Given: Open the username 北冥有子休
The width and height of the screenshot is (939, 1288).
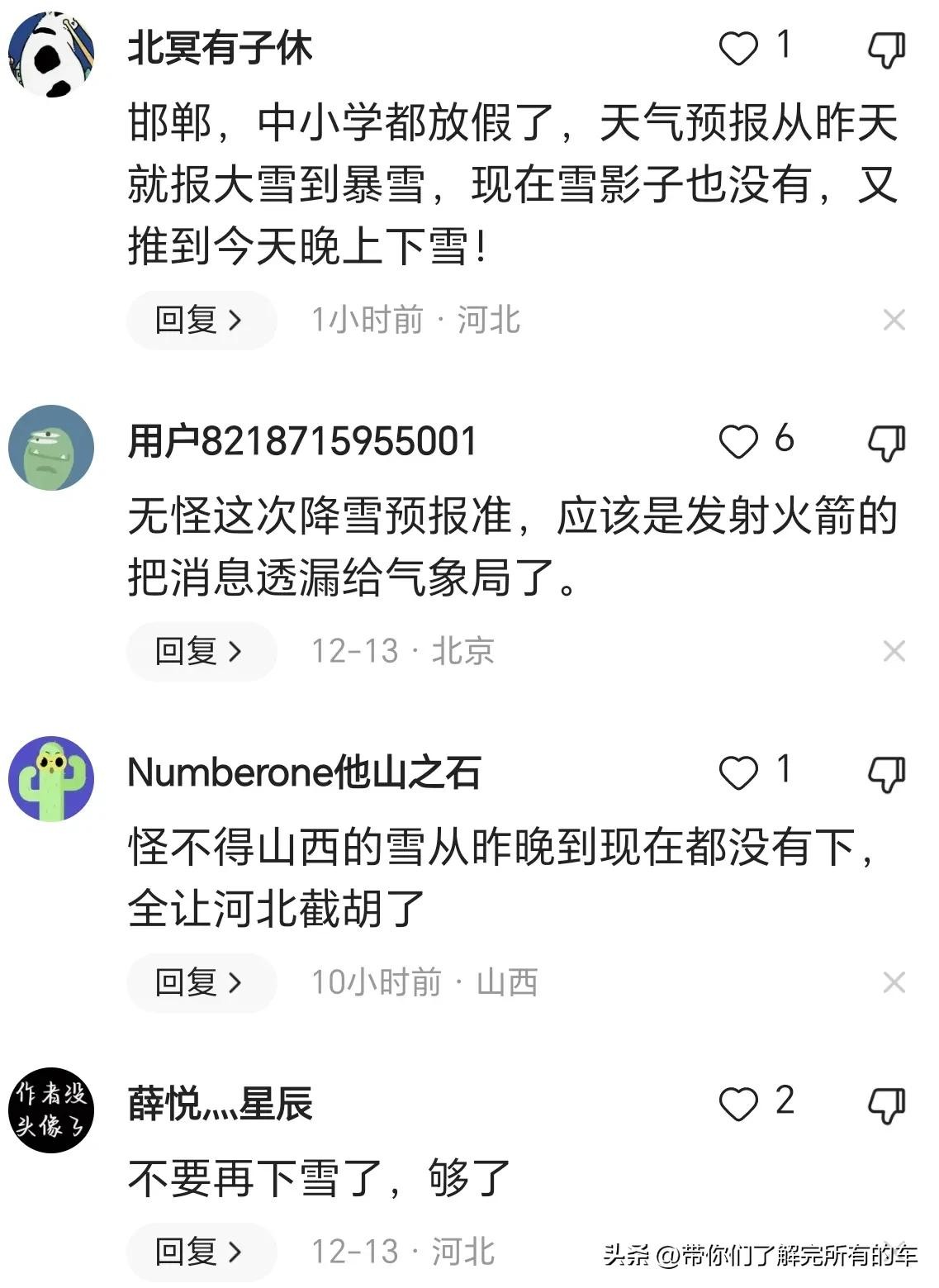Looking at the screenshot, I should click(x=220, y=49).
